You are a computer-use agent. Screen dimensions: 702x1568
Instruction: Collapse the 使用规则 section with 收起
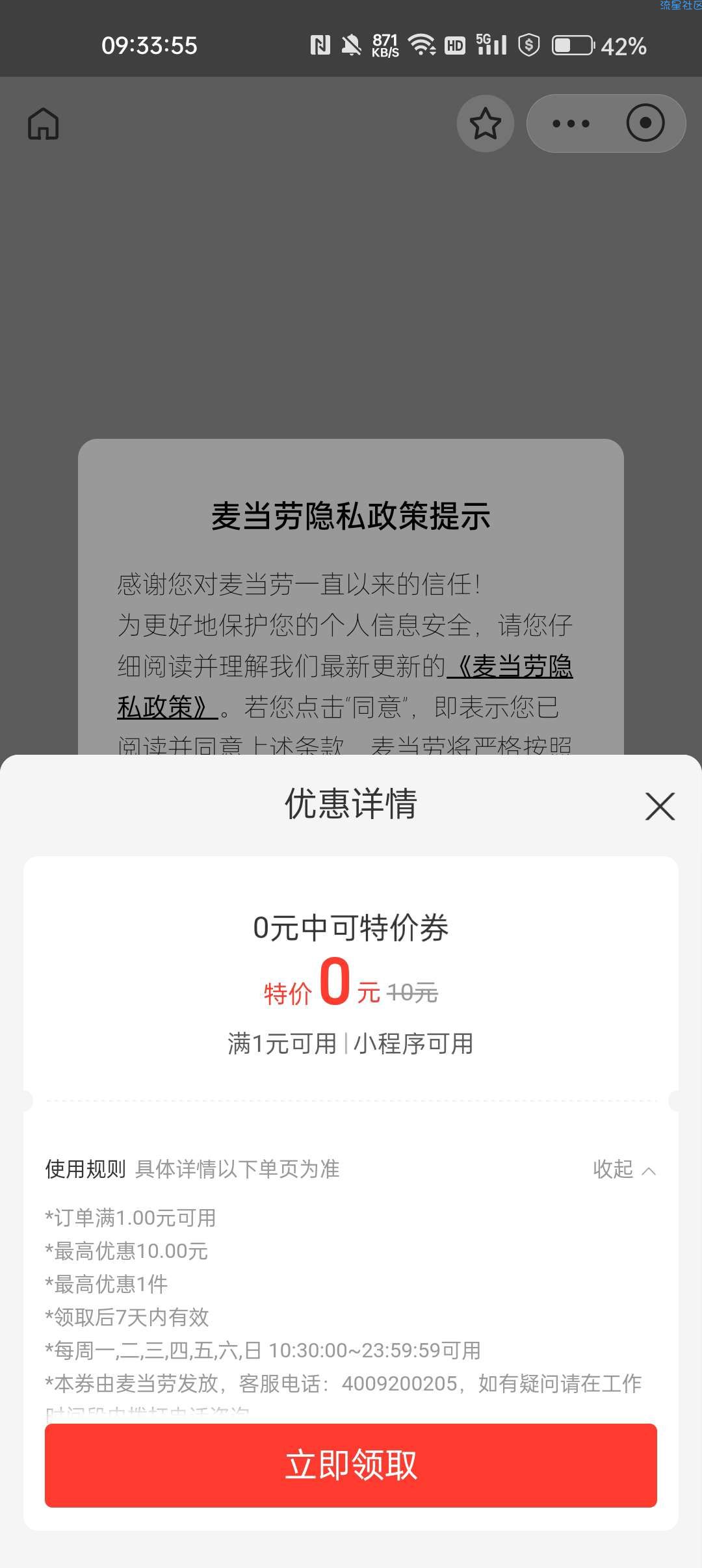(624, 1169)
